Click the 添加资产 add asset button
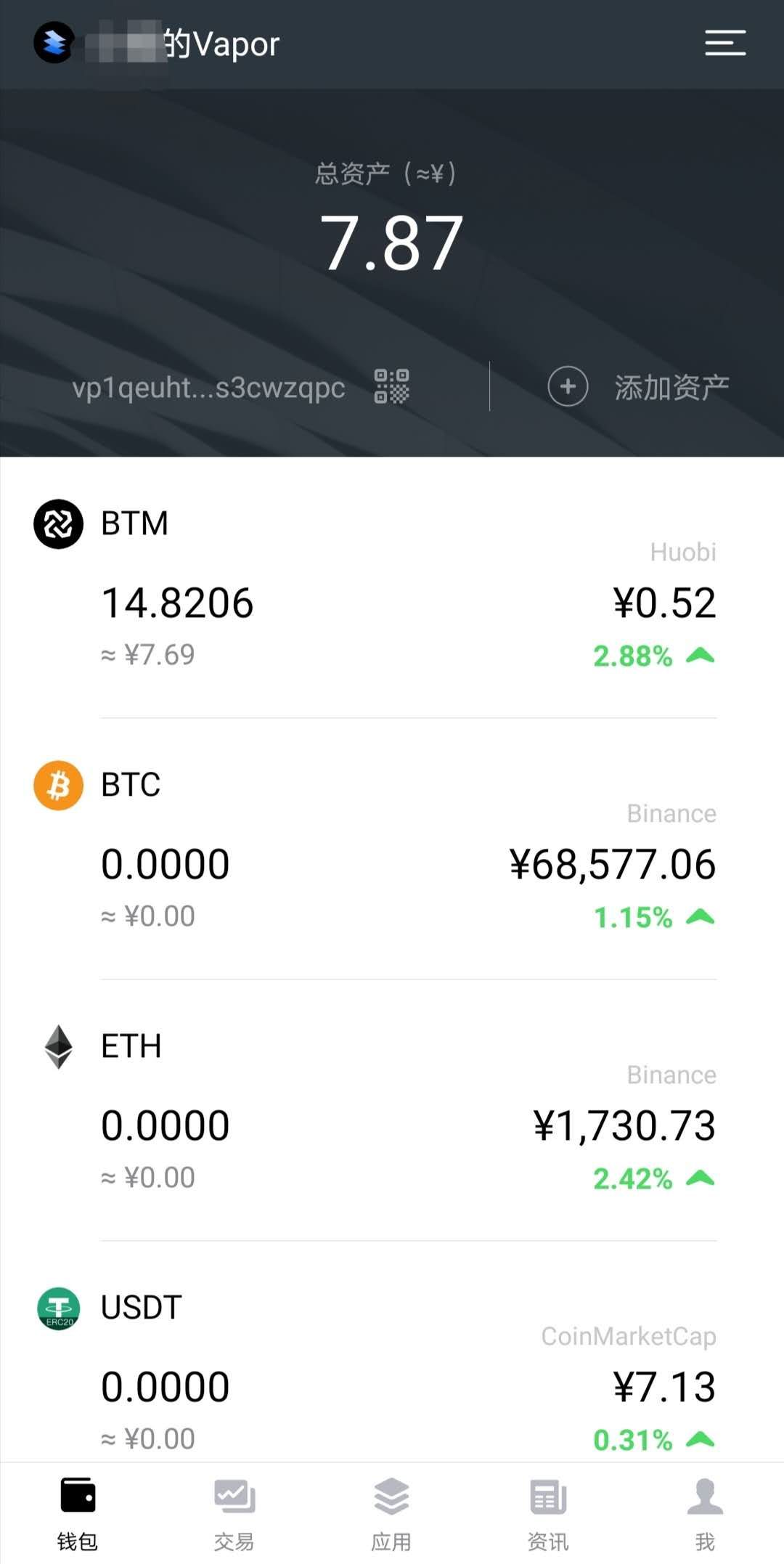The image size is (784, 1564). pos(671,386)
